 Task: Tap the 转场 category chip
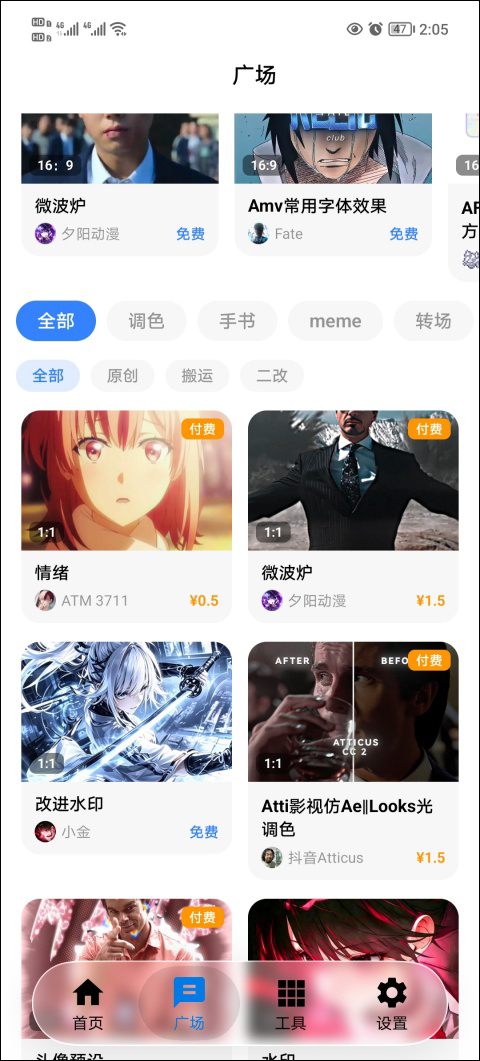(433, 321)
